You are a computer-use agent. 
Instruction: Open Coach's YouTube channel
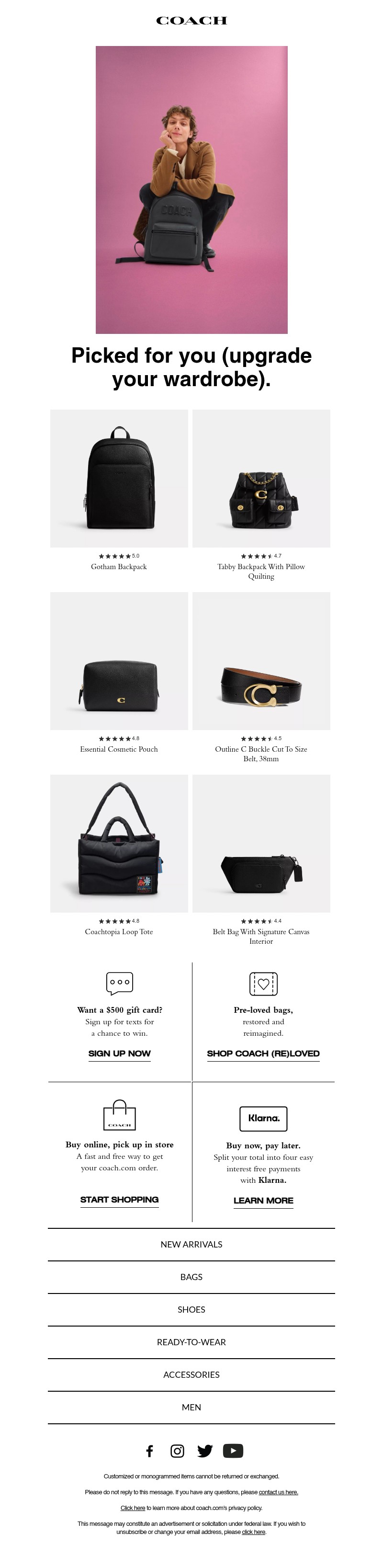pos(233,1451)
